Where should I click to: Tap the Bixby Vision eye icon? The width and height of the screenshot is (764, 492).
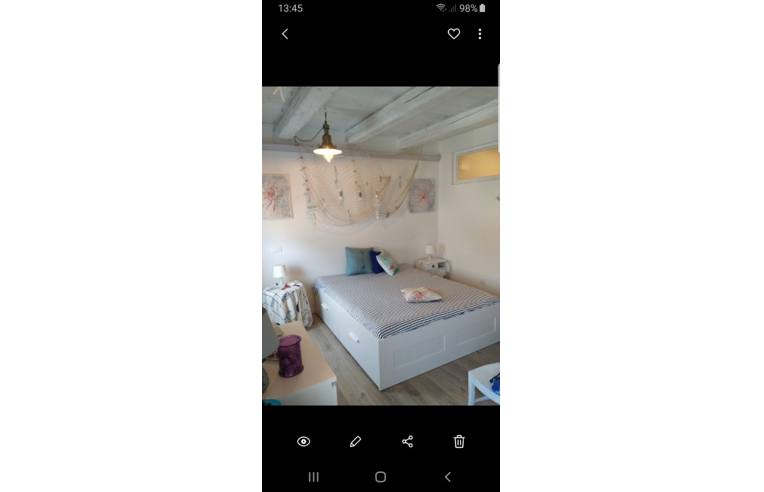click(304, 441)
